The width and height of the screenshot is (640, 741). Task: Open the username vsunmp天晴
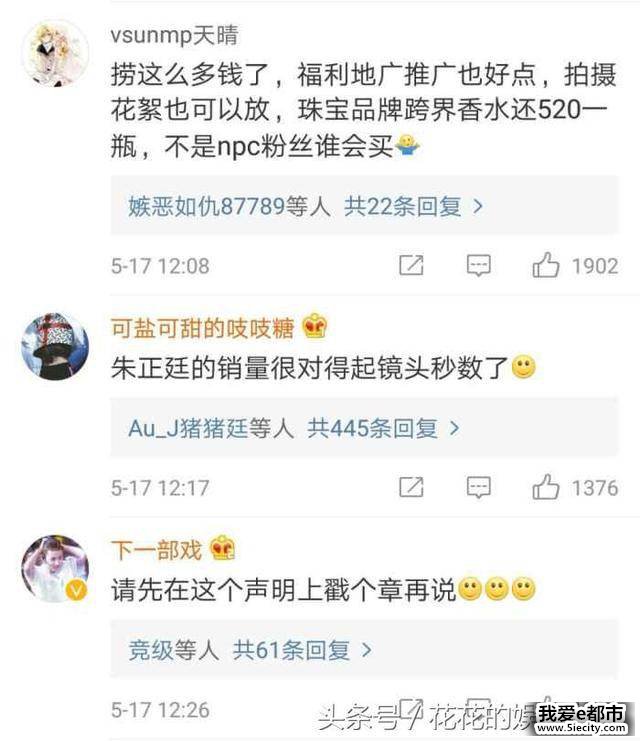point(173,33)
